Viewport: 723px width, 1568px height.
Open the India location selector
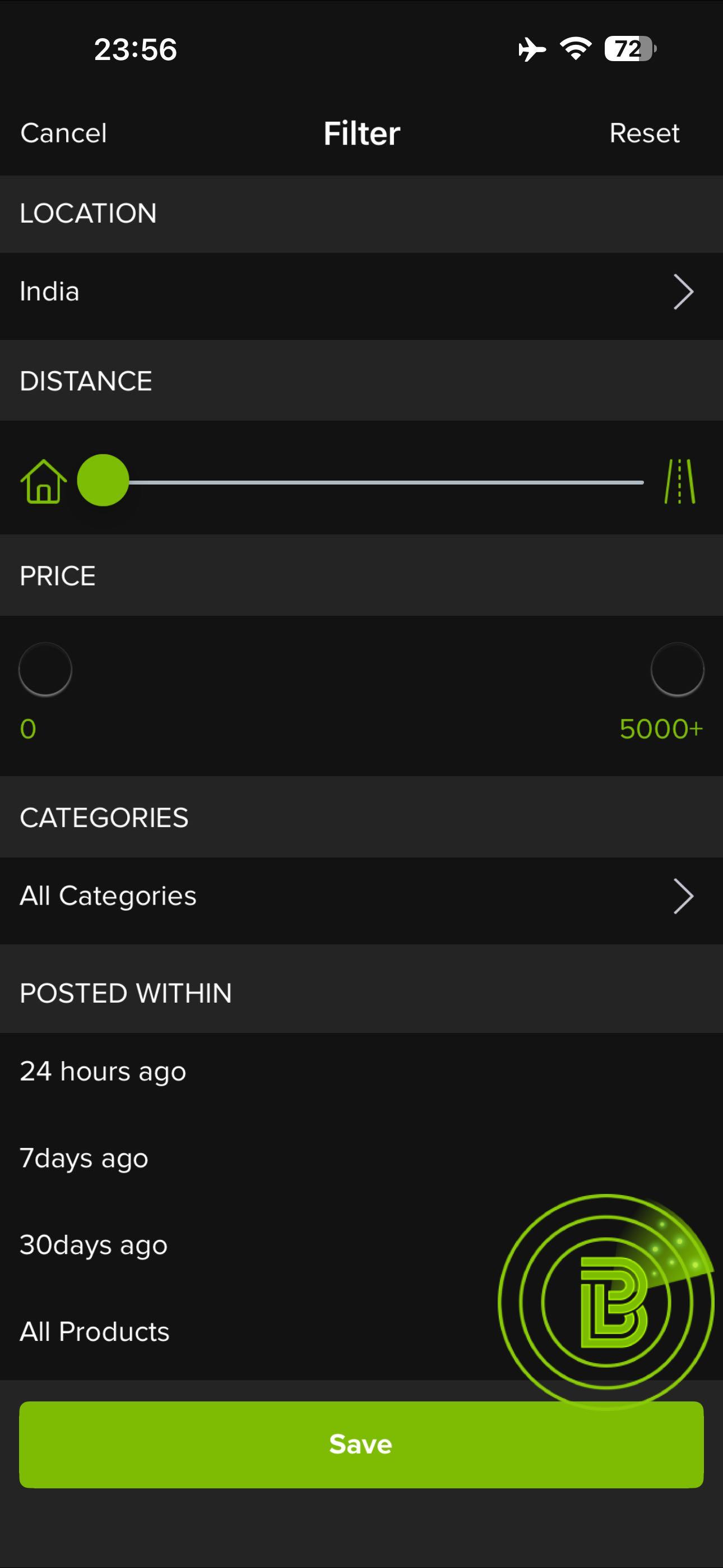coord(361,292)
